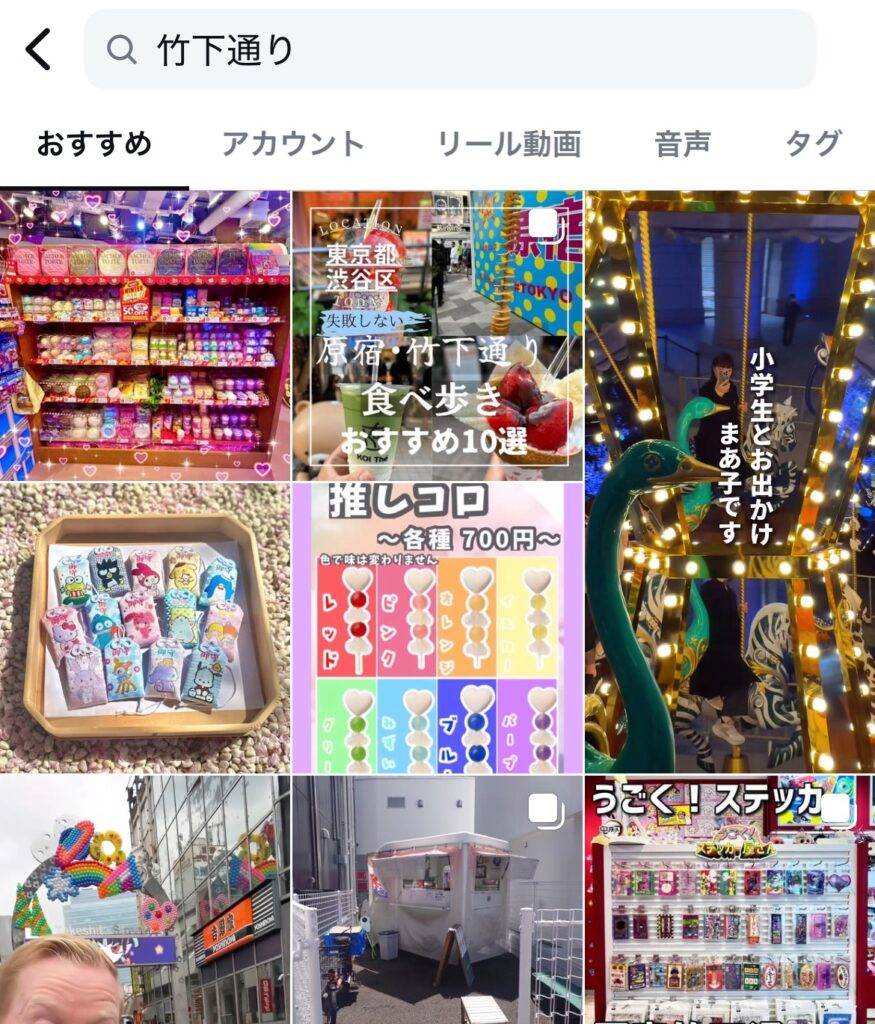
Task: Play the 小学生とお出かけ carousel reel
Action: click(729, 480)
